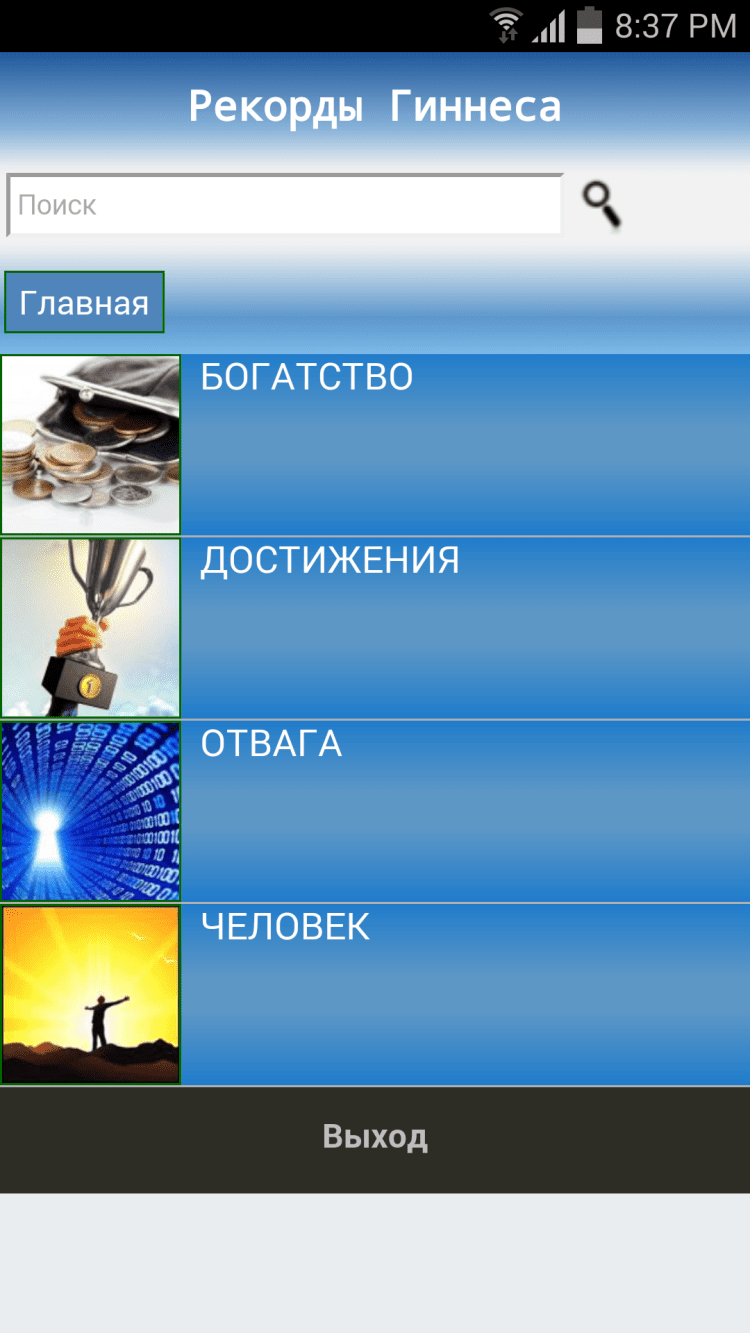Go to the Главная breadcrumb
750x1333 pixels.
click(x=84, y=302)
